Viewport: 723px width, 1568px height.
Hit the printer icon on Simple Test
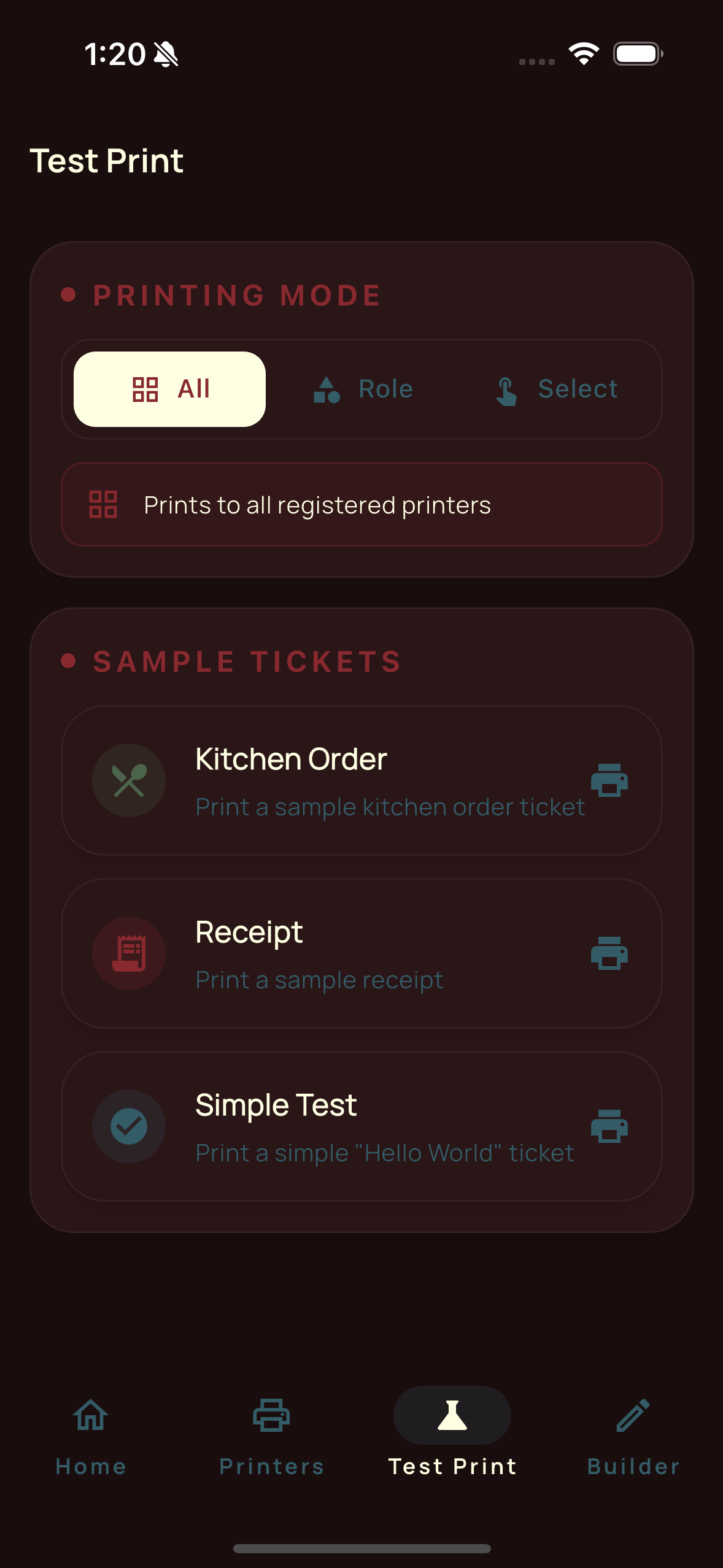pos(609,1126)
